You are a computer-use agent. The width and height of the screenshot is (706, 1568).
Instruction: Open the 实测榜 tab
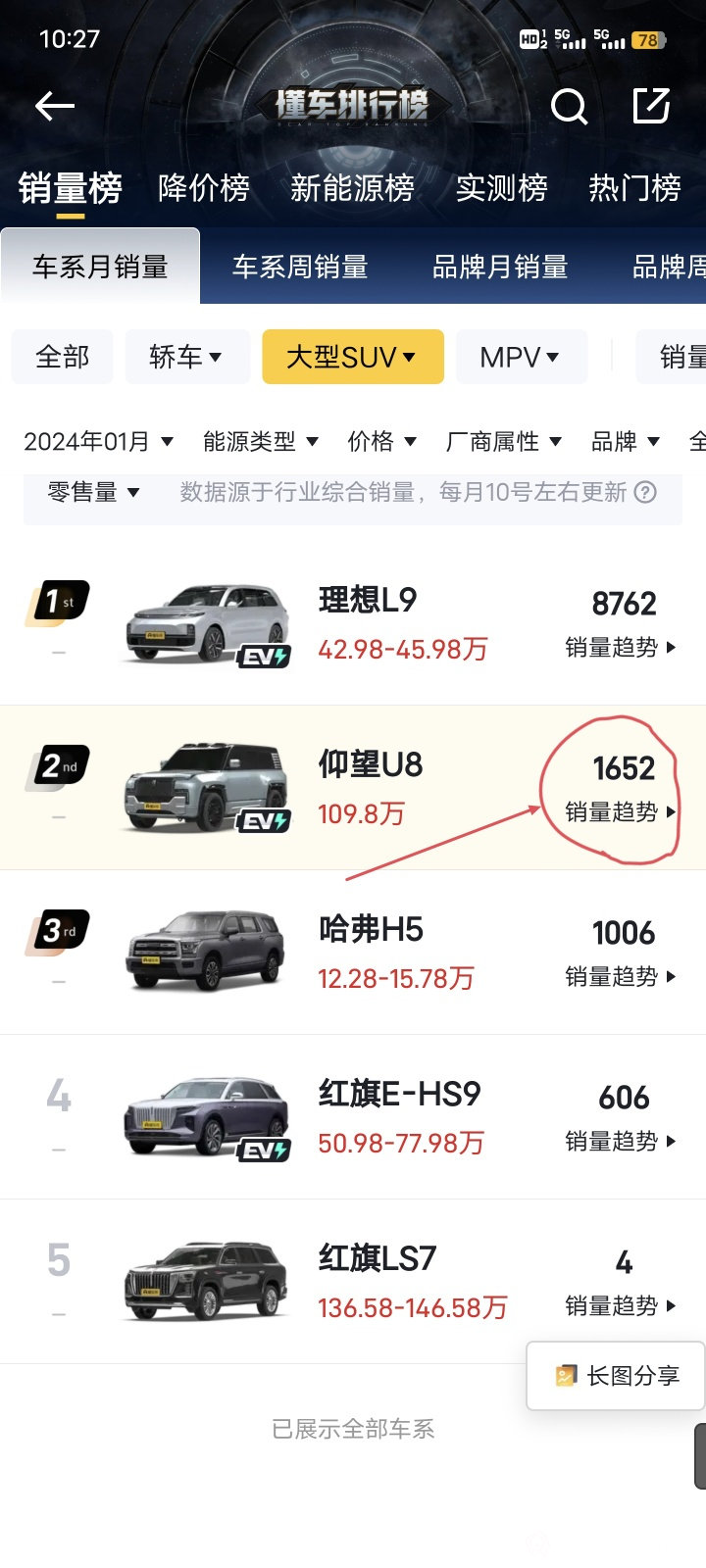pos(501,187)
